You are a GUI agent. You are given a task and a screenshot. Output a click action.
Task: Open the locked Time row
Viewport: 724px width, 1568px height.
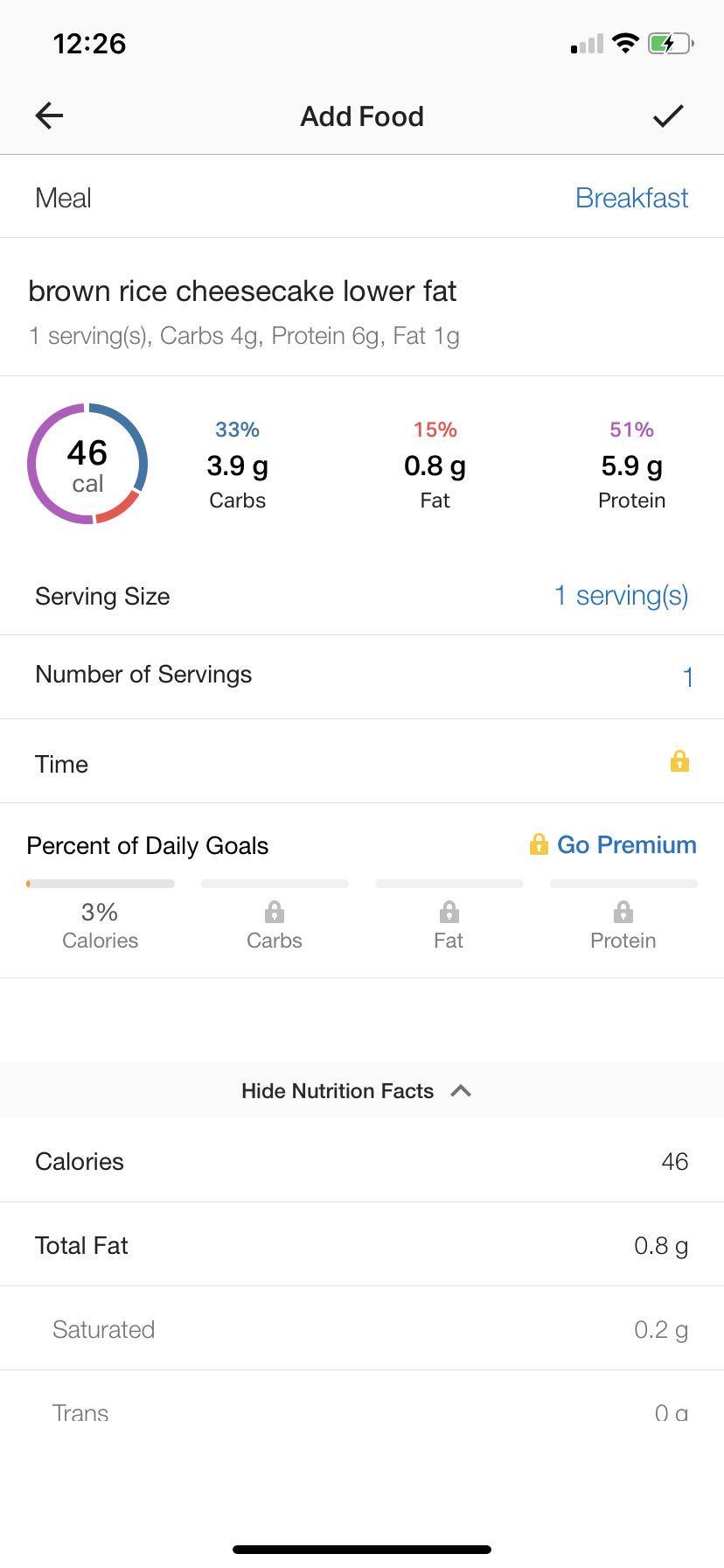(x=679, y=762)
